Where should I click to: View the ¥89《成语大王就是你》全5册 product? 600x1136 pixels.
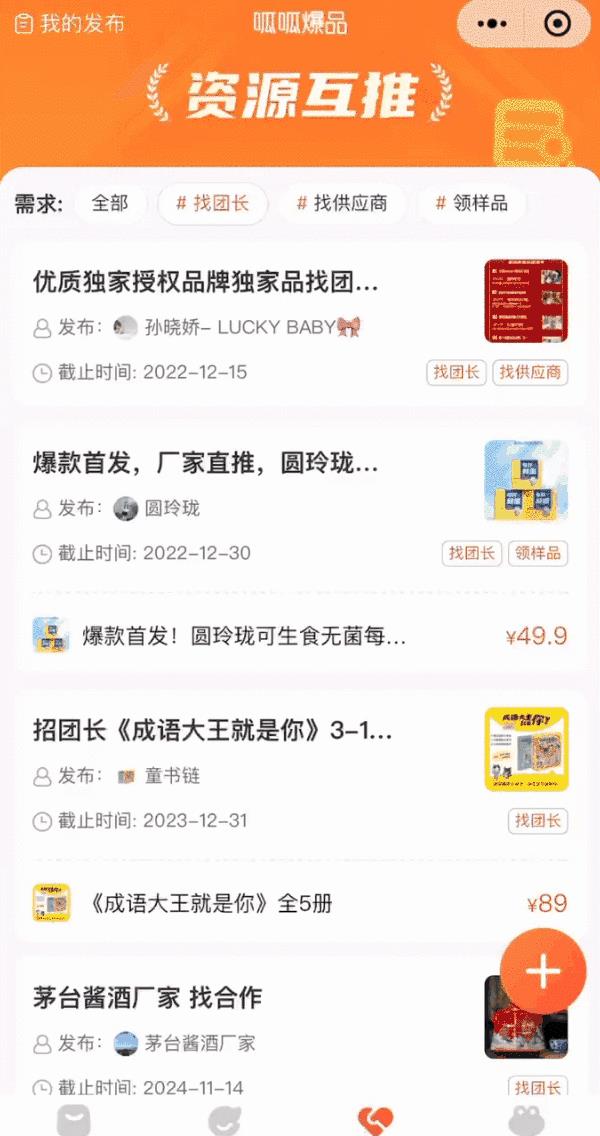point(300,904)
